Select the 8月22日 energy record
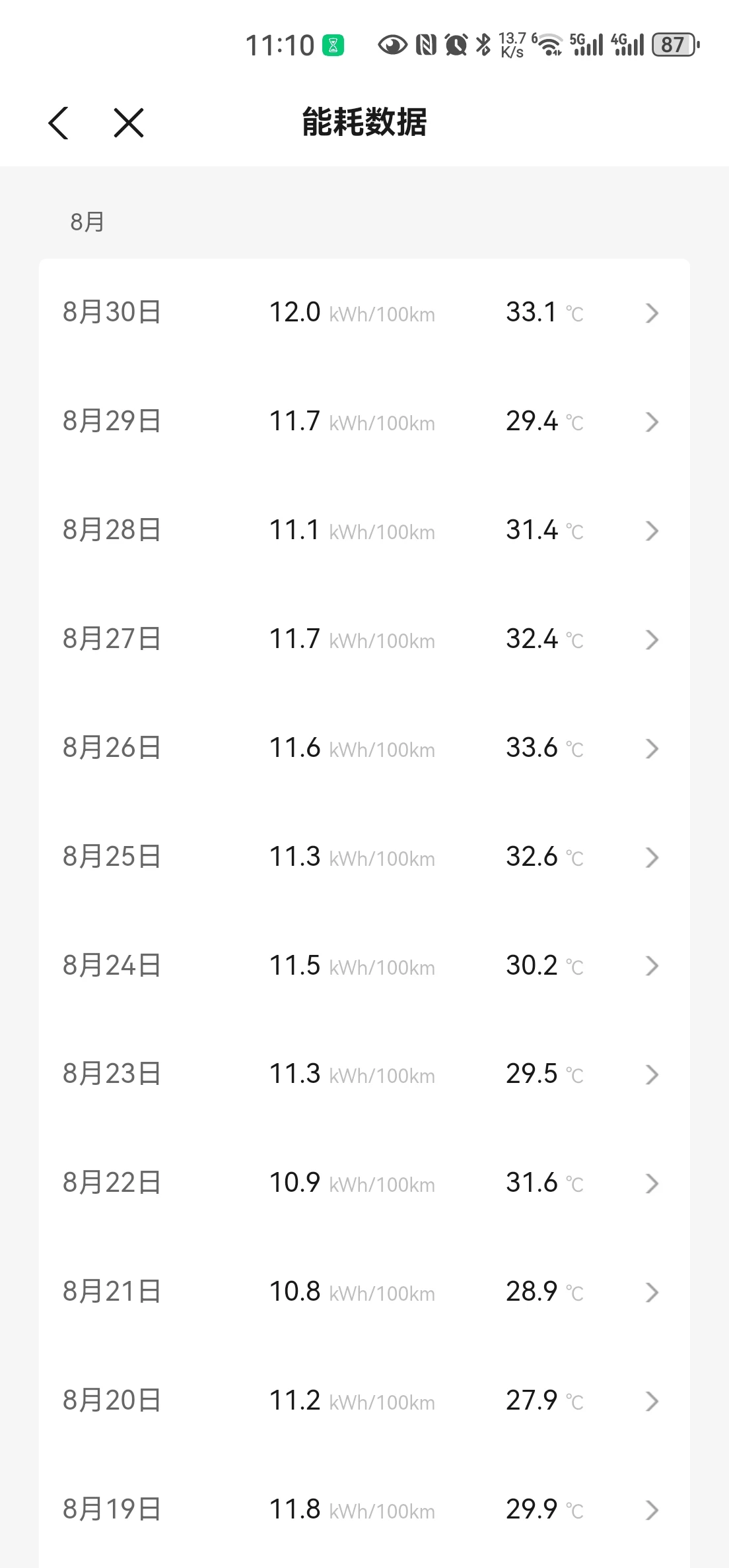This screenshot has width=729, height=1568. point(364,1183)
